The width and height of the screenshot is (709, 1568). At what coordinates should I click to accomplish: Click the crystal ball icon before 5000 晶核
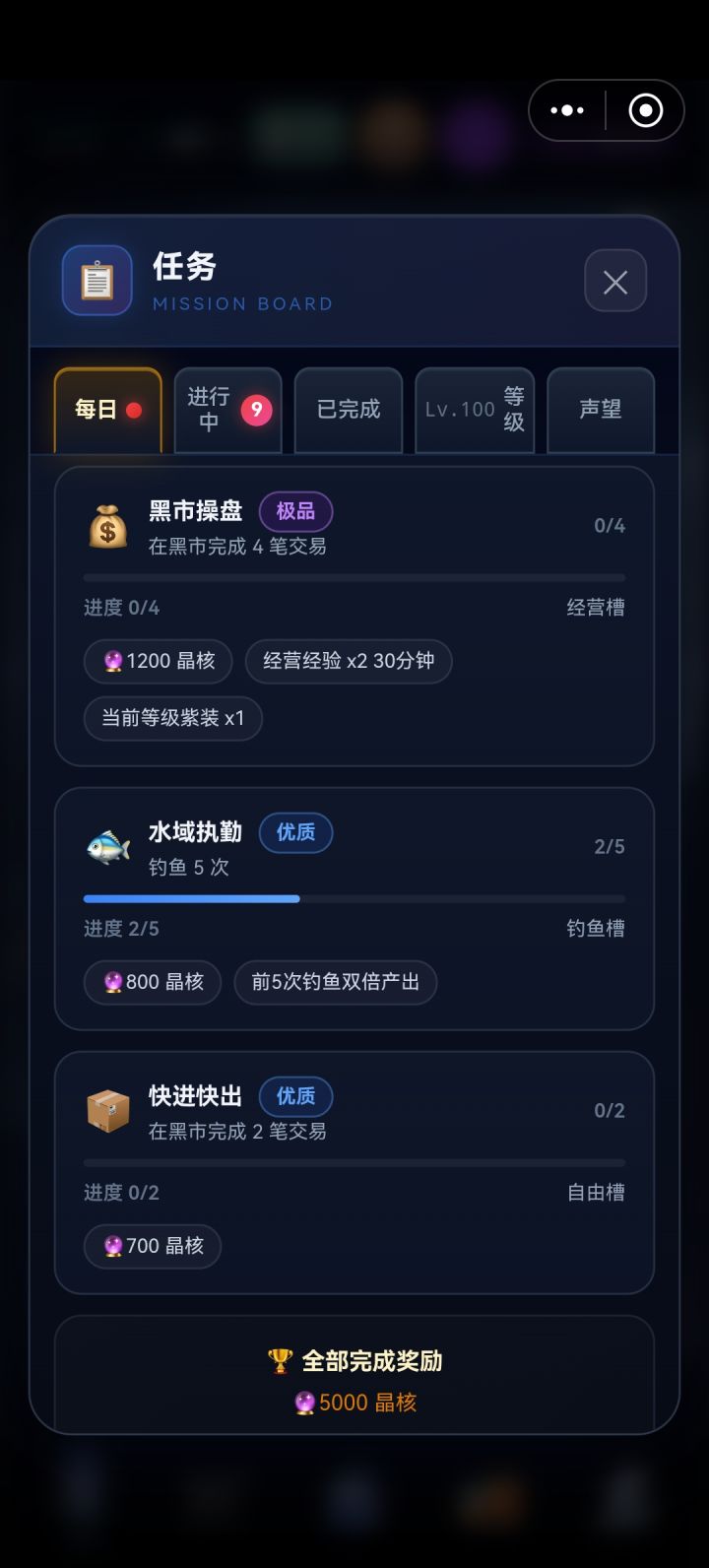(x=306, y=1402)
